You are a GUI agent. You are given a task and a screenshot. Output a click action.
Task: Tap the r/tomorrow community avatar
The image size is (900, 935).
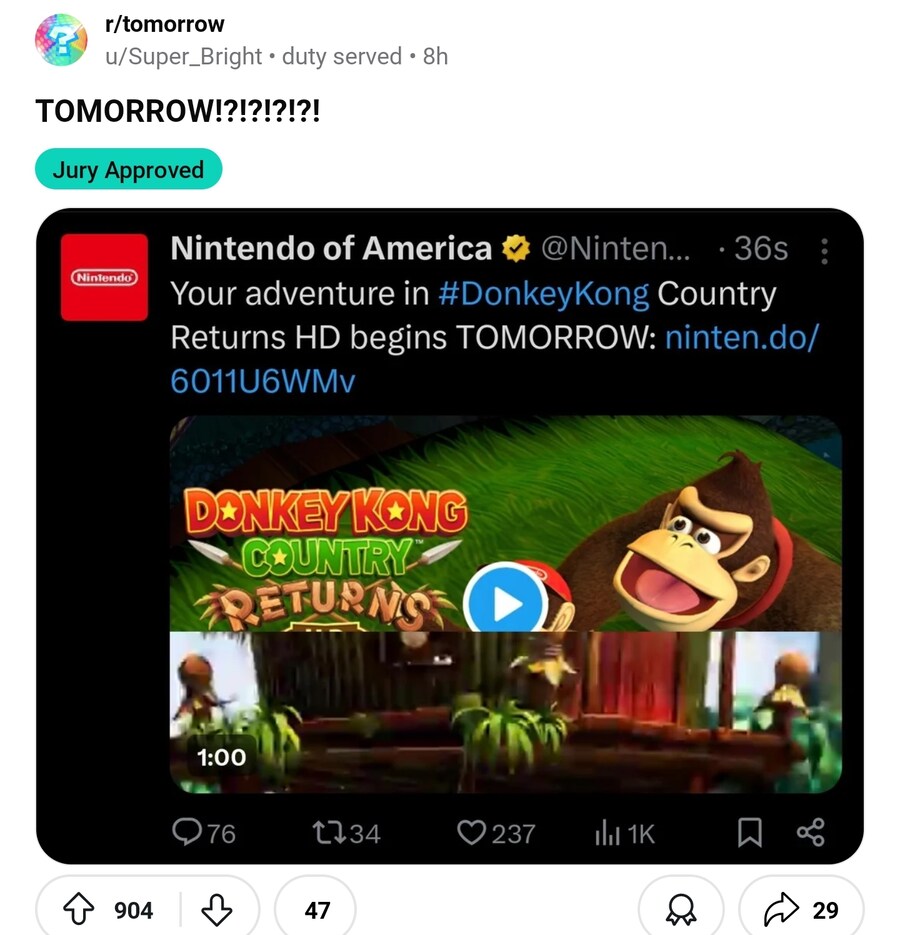pyautogui.click(x=61, y=40)
